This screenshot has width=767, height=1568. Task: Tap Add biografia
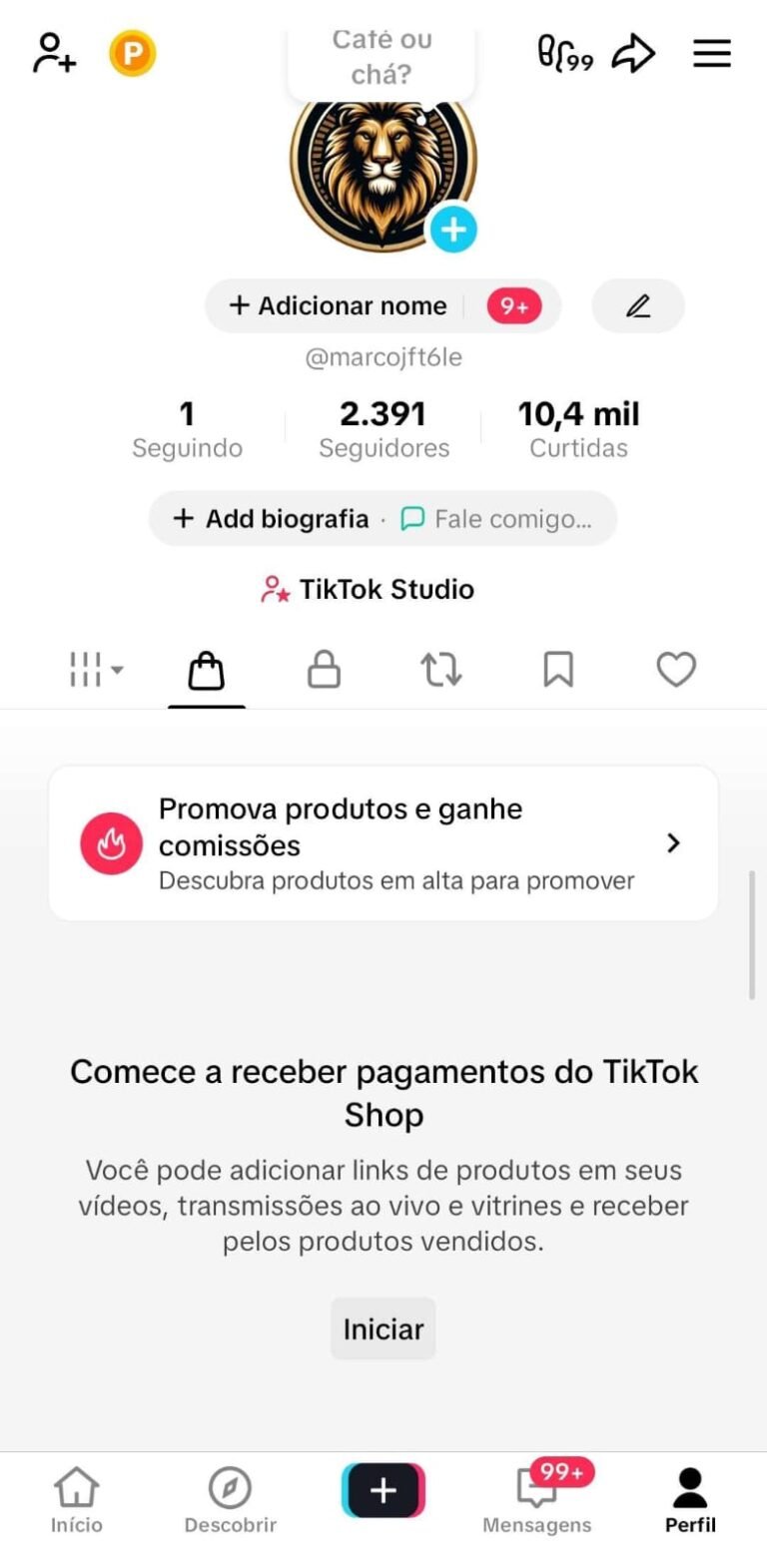point(272,519)
